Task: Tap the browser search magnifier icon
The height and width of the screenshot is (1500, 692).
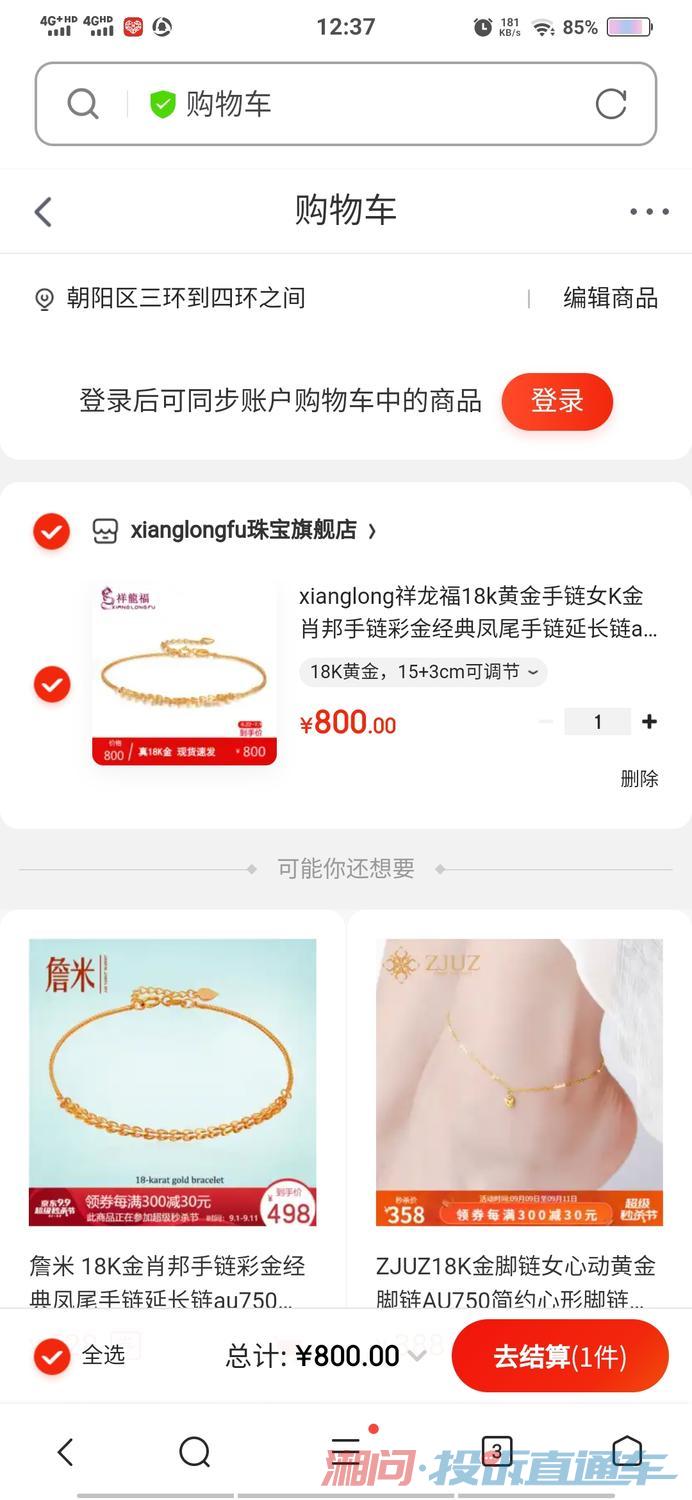Action: click(x=83, y=104)
